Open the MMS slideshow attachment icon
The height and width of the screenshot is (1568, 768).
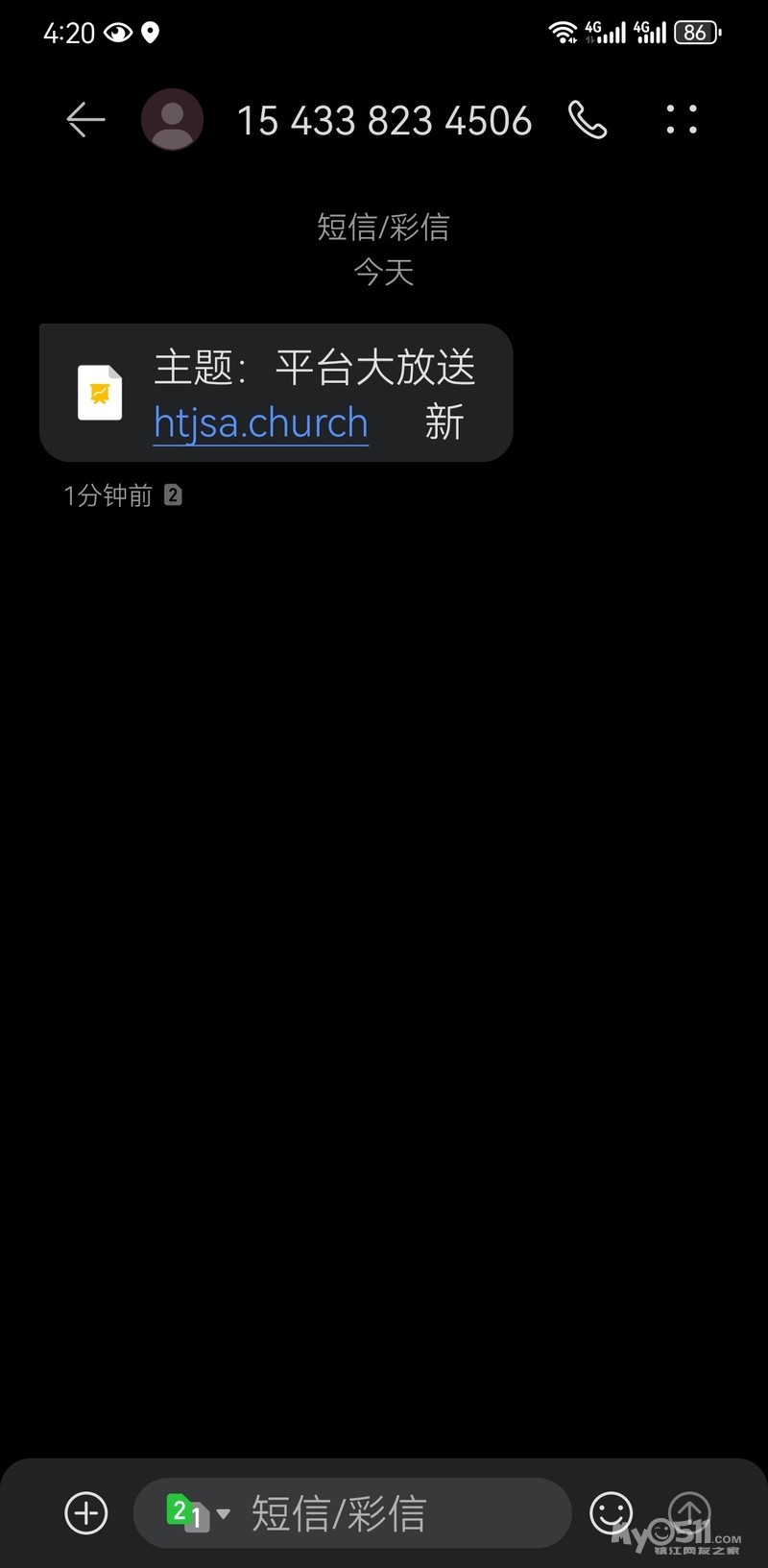tap(100, 393)
